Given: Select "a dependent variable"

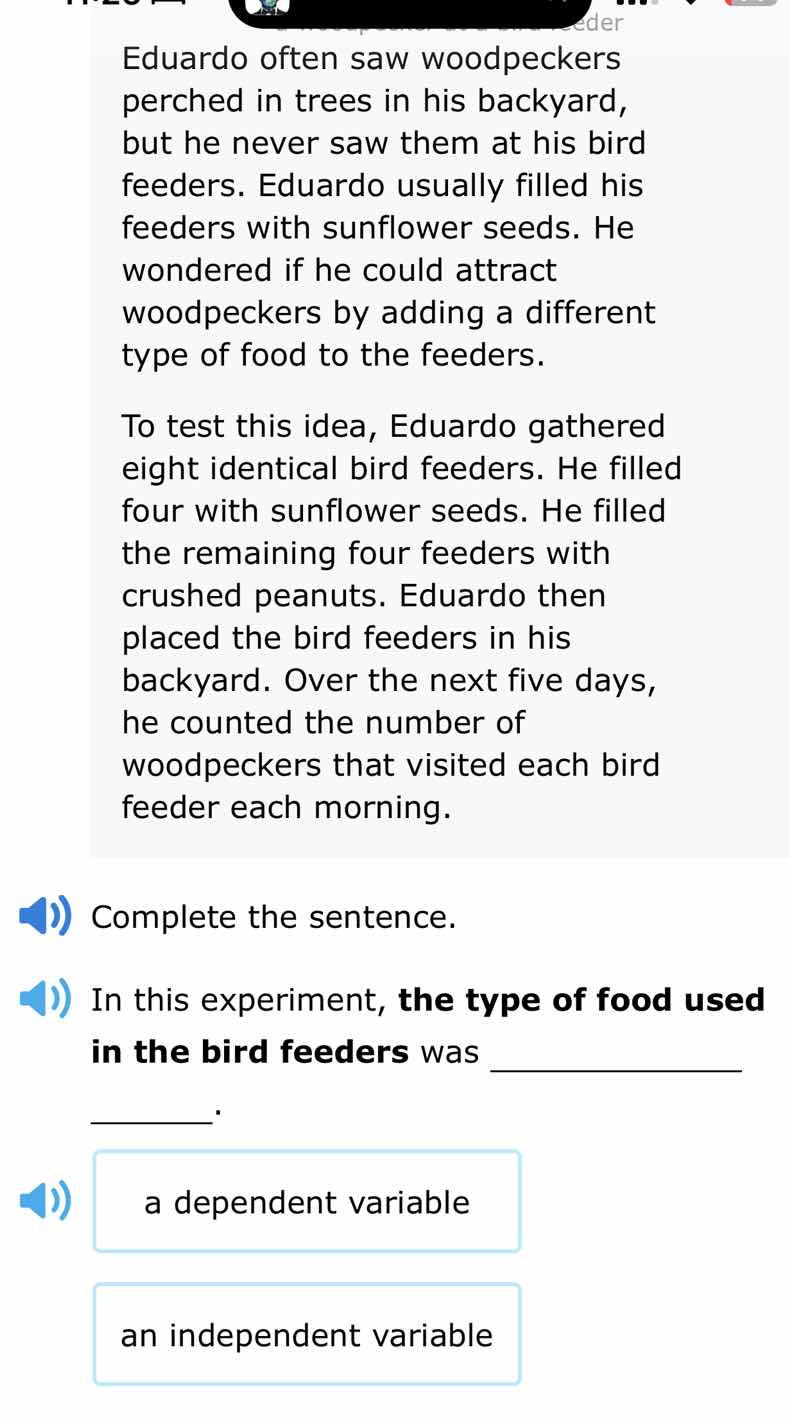Looking at the screenshot, I should click(307, 1201).
